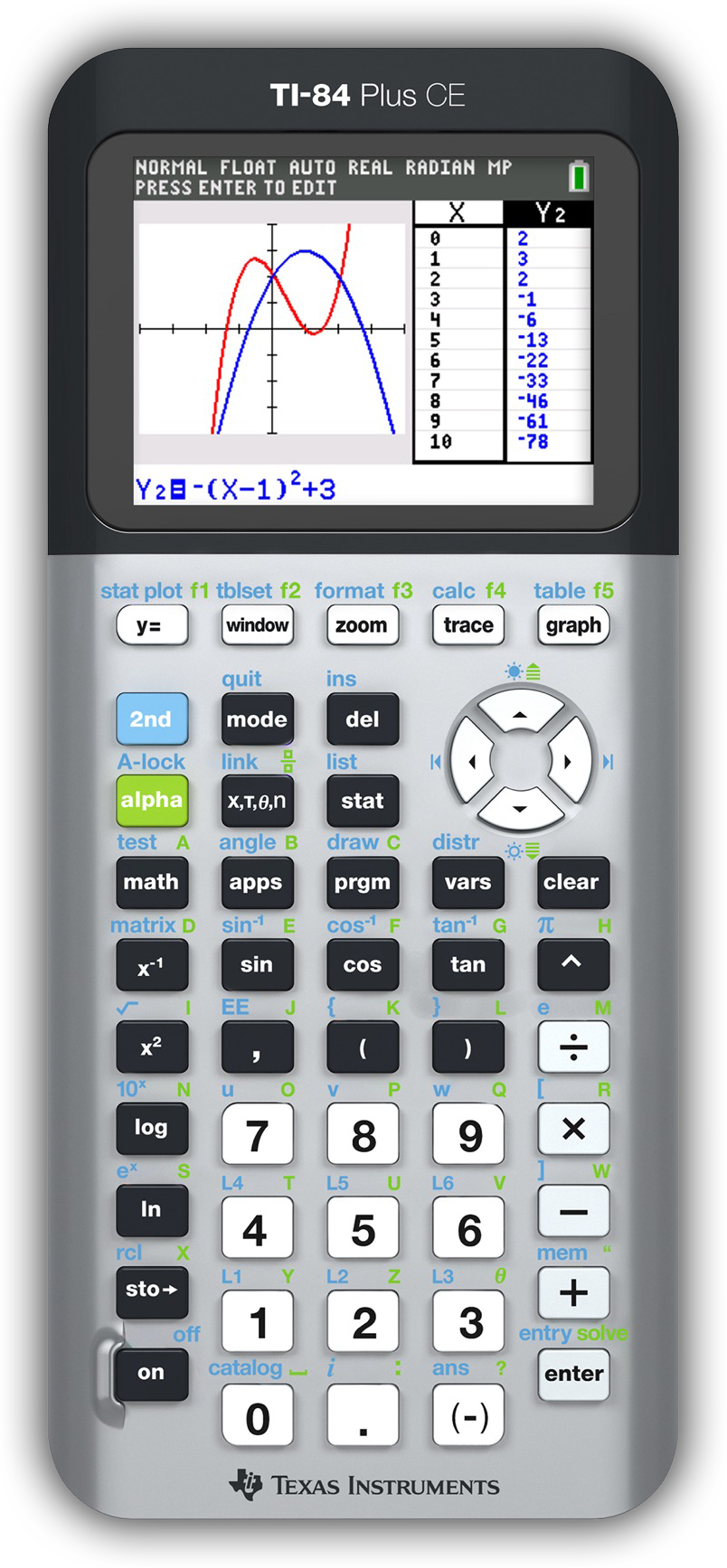Tap the blue 2nd key
This screenshot has width=727, height=1568.
click(152, 719)
